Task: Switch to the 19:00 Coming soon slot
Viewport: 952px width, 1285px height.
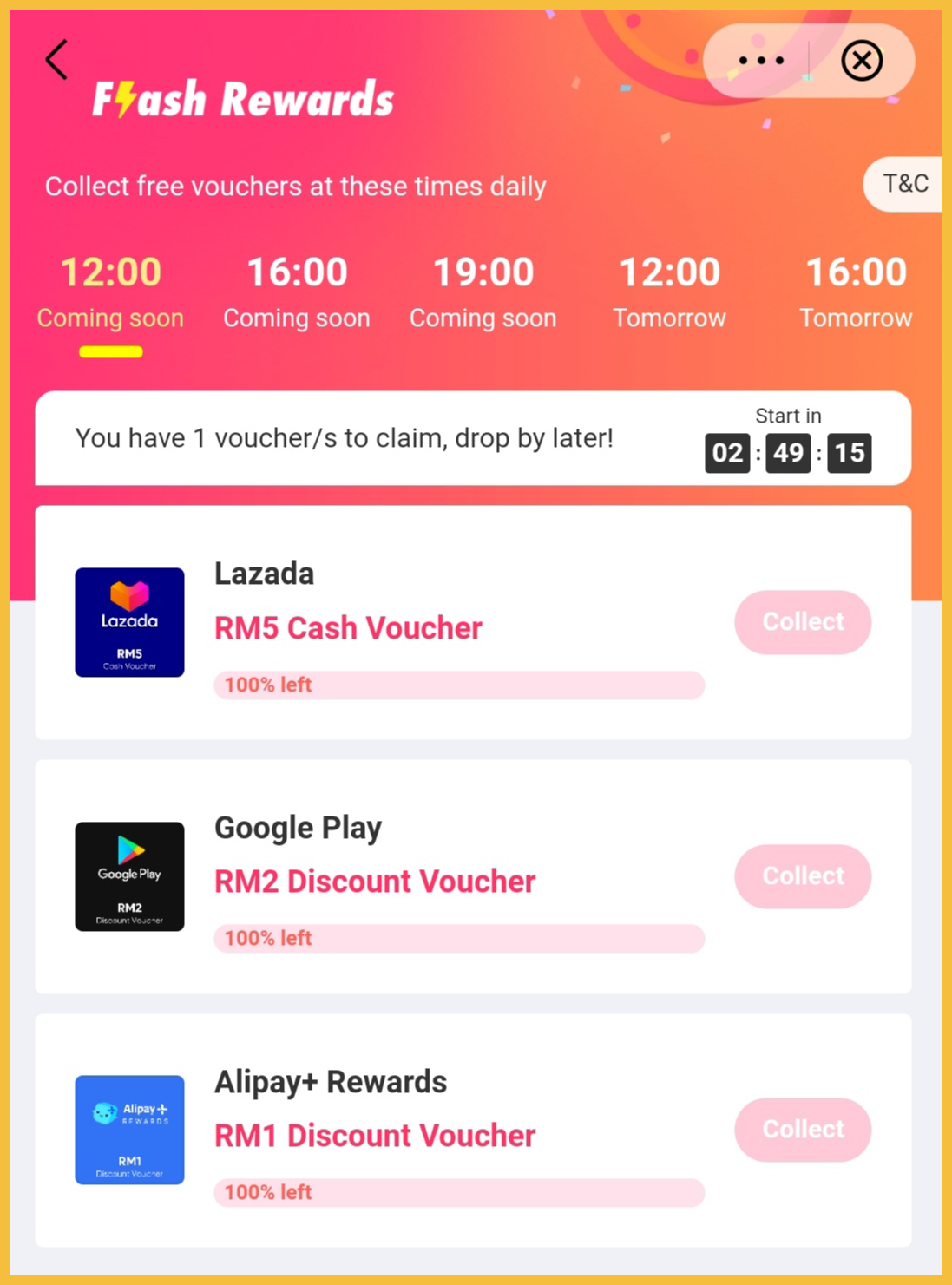Action: [x=483, y=292]
